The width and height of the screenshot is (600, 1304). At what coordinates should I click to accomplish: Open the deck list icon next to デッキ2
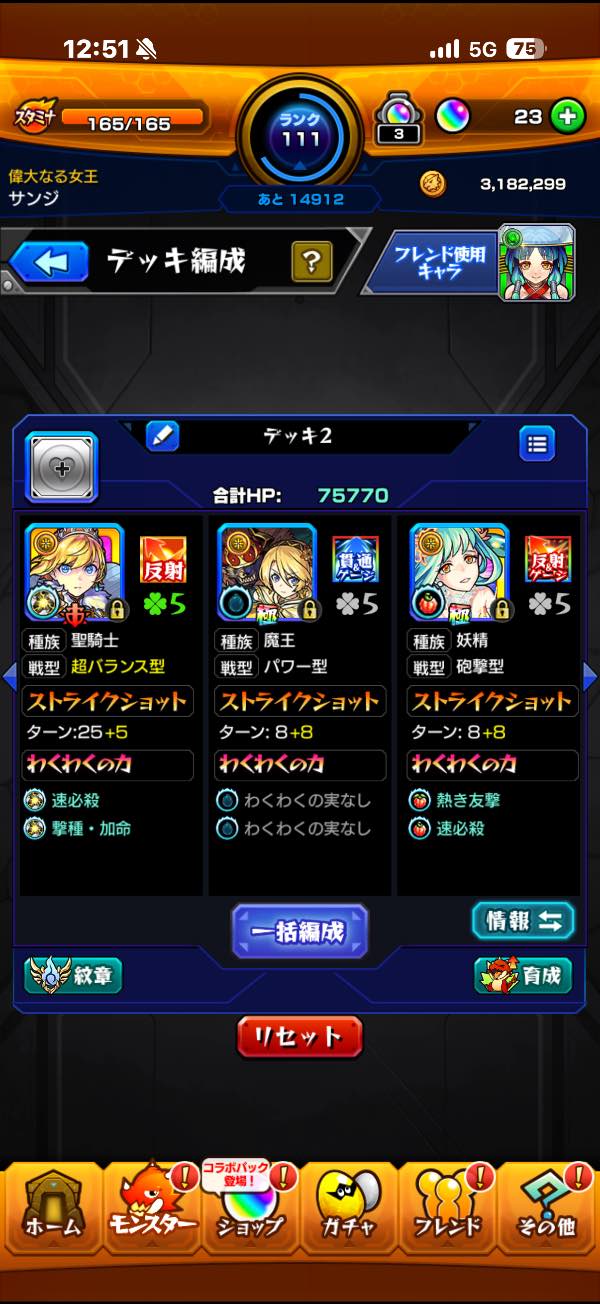pyautogui.click(x=537, y=443)
